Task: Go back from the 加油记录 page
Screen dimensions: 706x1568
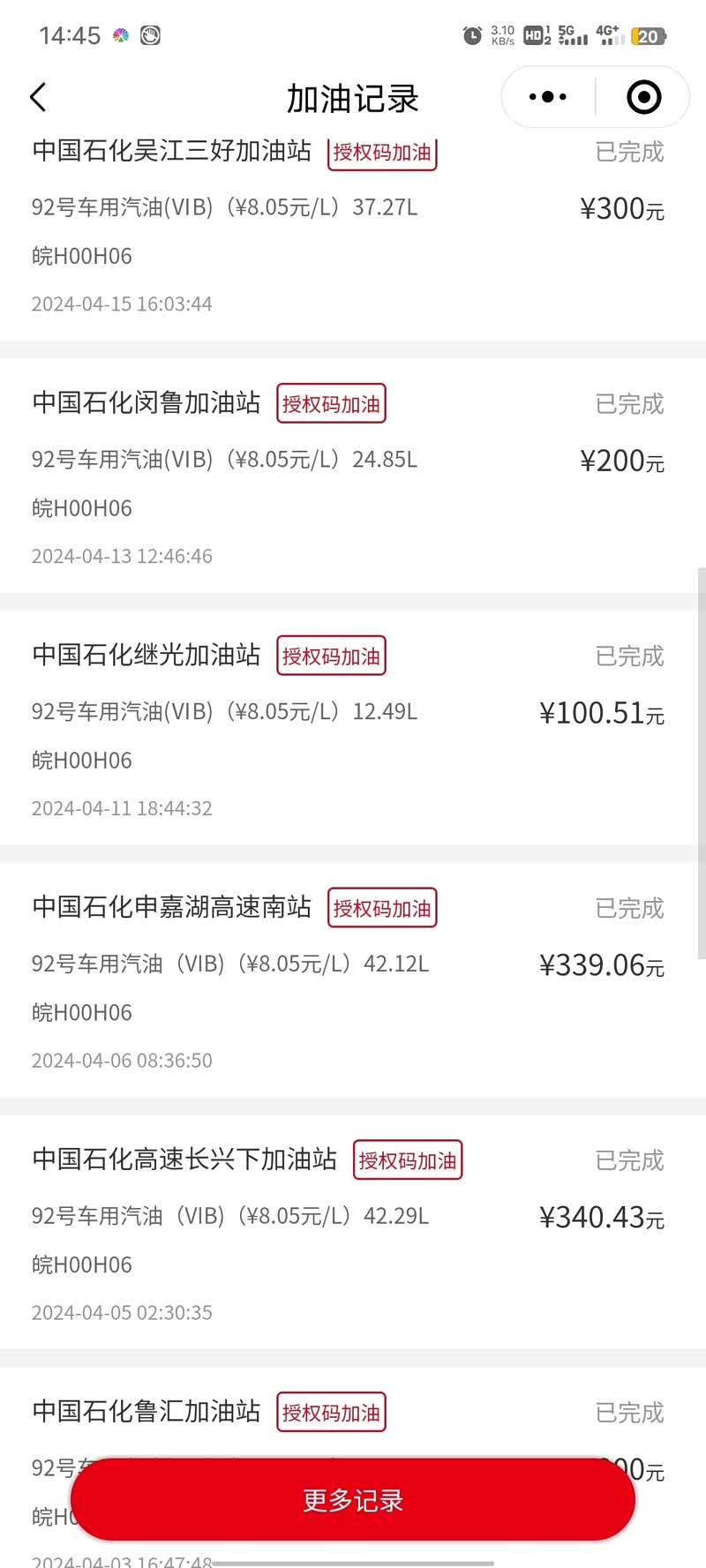Action: tap(38, 97)
